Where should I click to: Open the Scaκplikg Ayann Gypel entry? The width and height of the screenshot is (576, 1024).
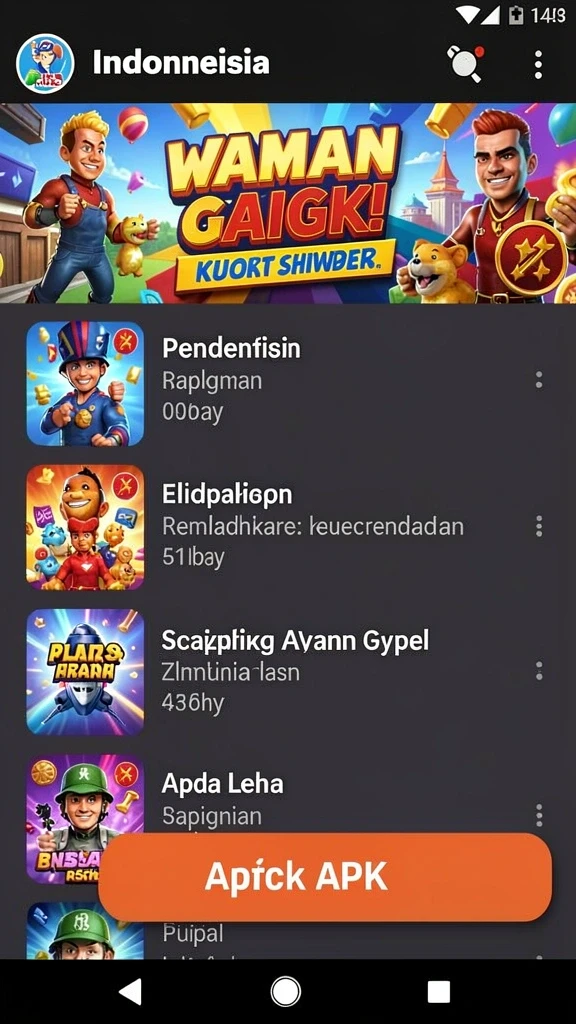click(288, 671)
